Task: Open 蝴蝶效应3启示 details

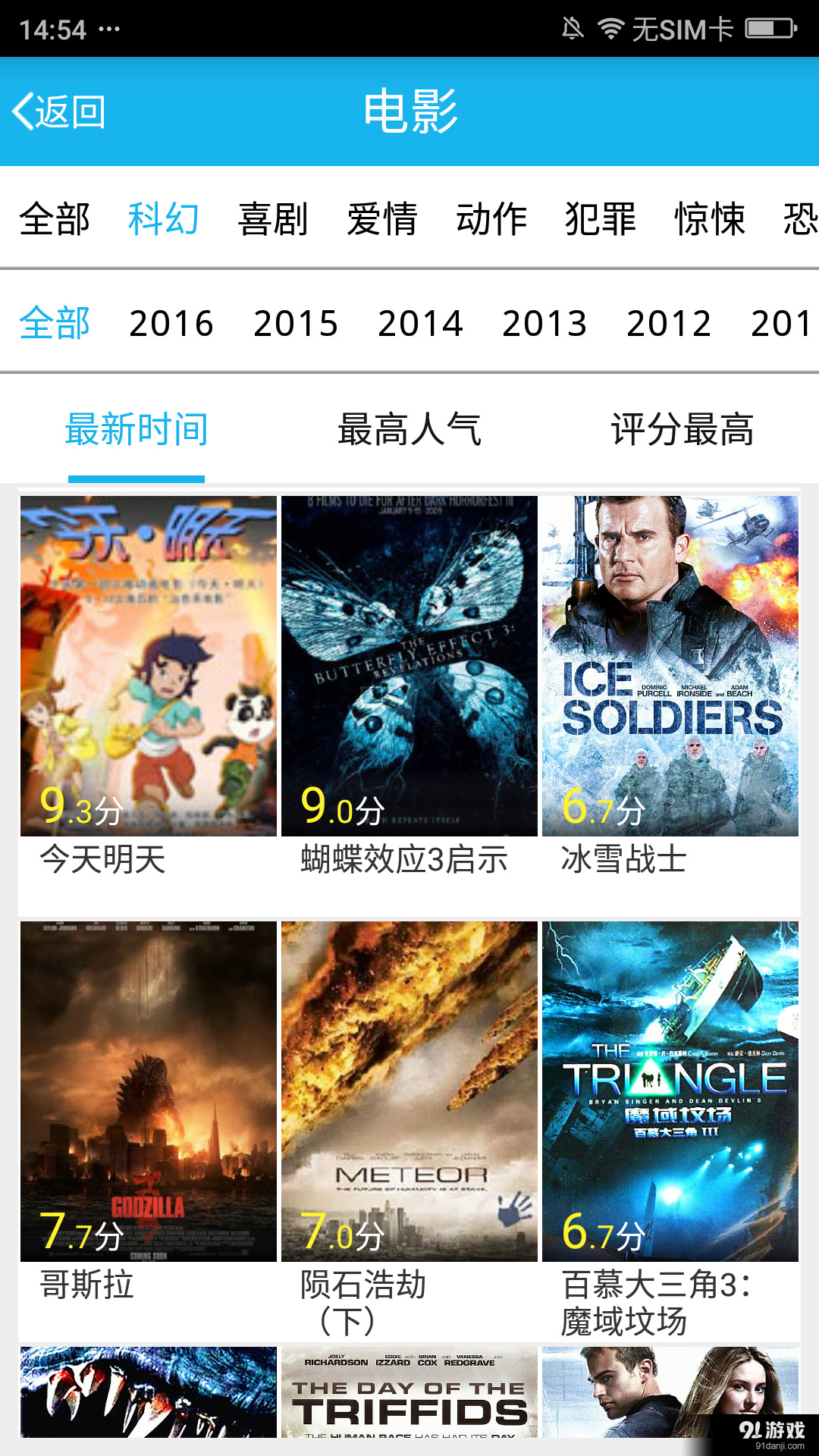Action: pos(409,667)
